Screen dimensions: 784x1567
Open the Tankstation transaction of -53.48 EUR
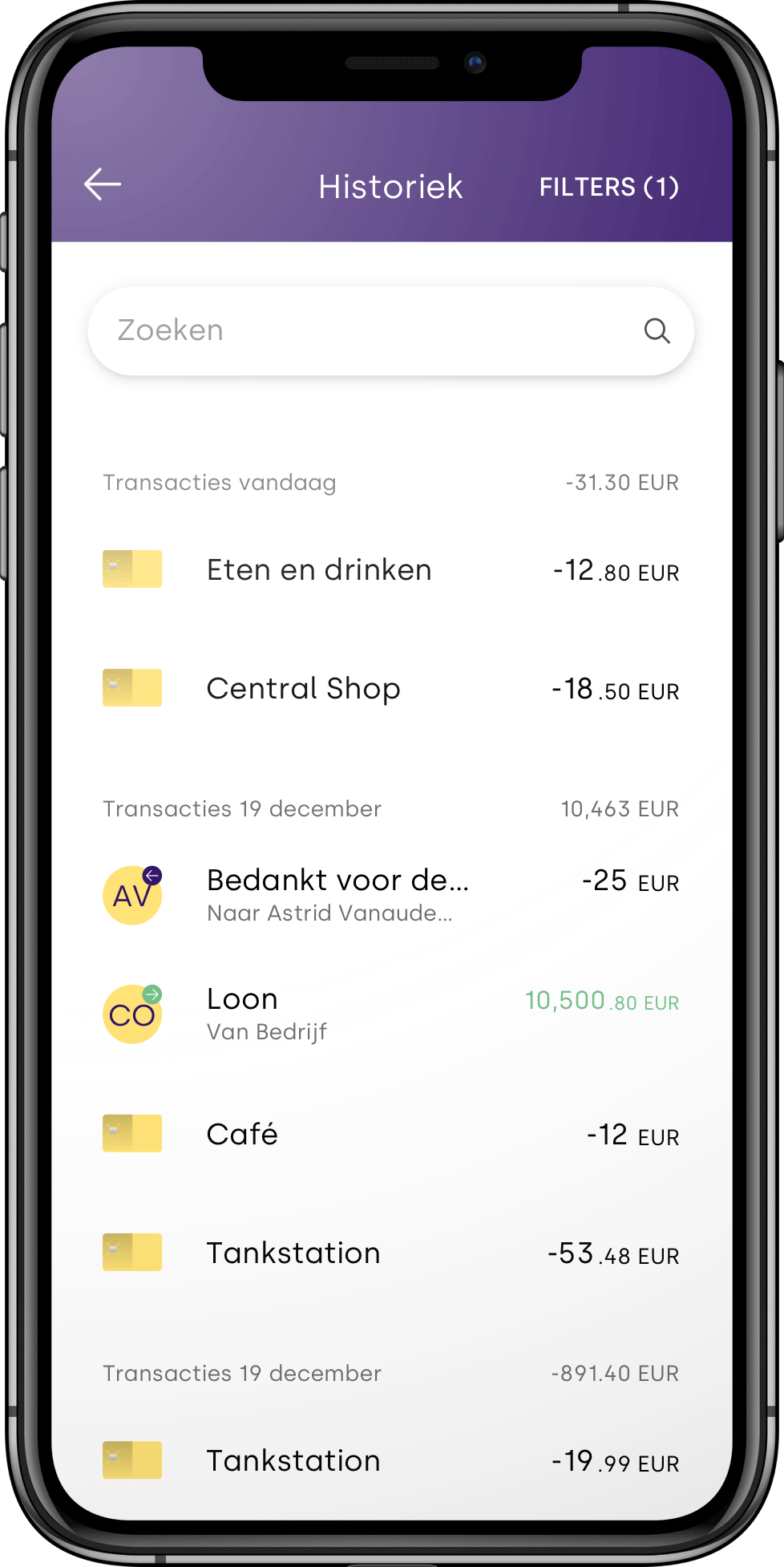tap(390, 1253)
